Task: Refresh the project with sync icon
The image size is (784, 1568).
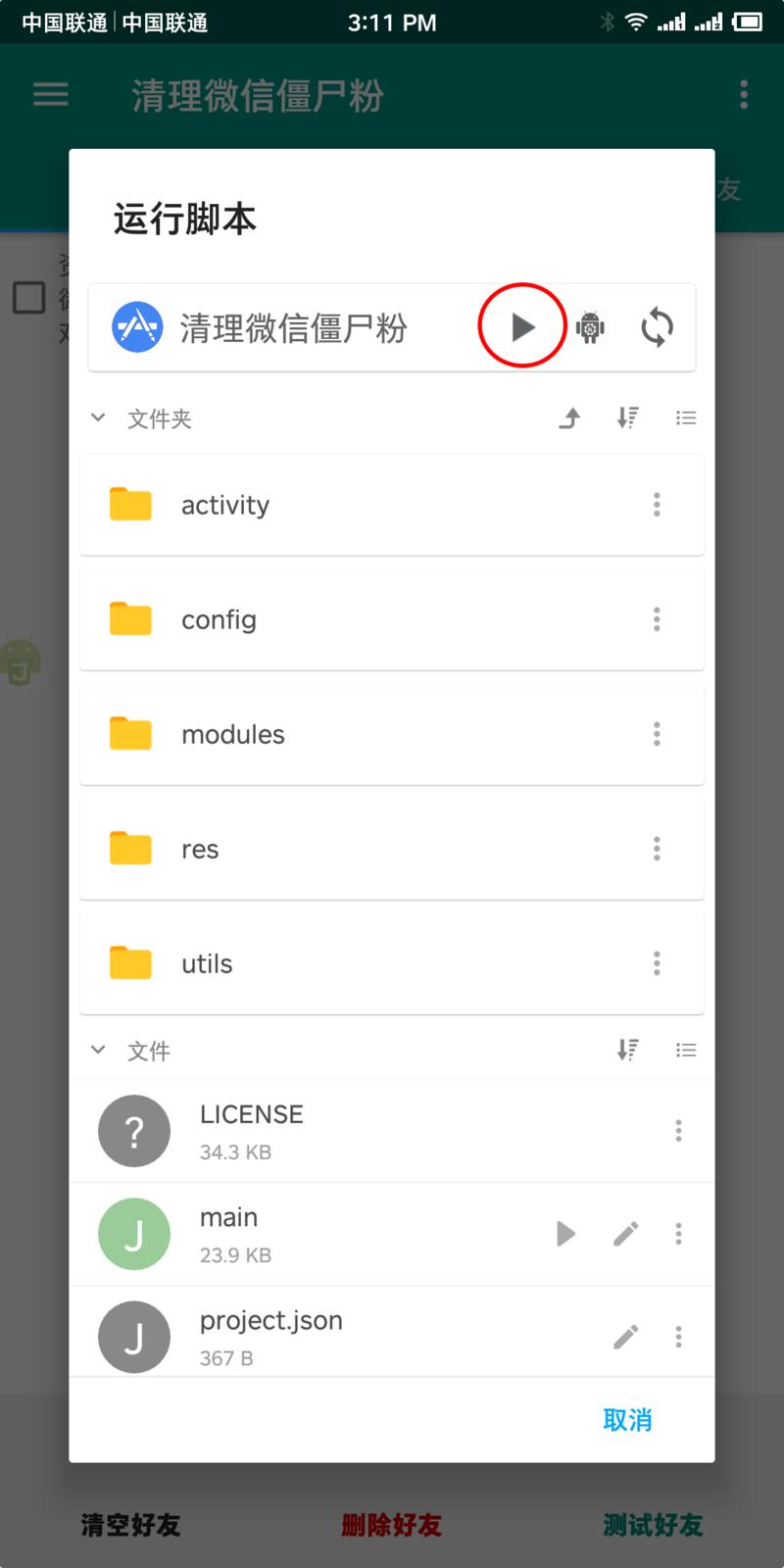Action: (657, 327)
